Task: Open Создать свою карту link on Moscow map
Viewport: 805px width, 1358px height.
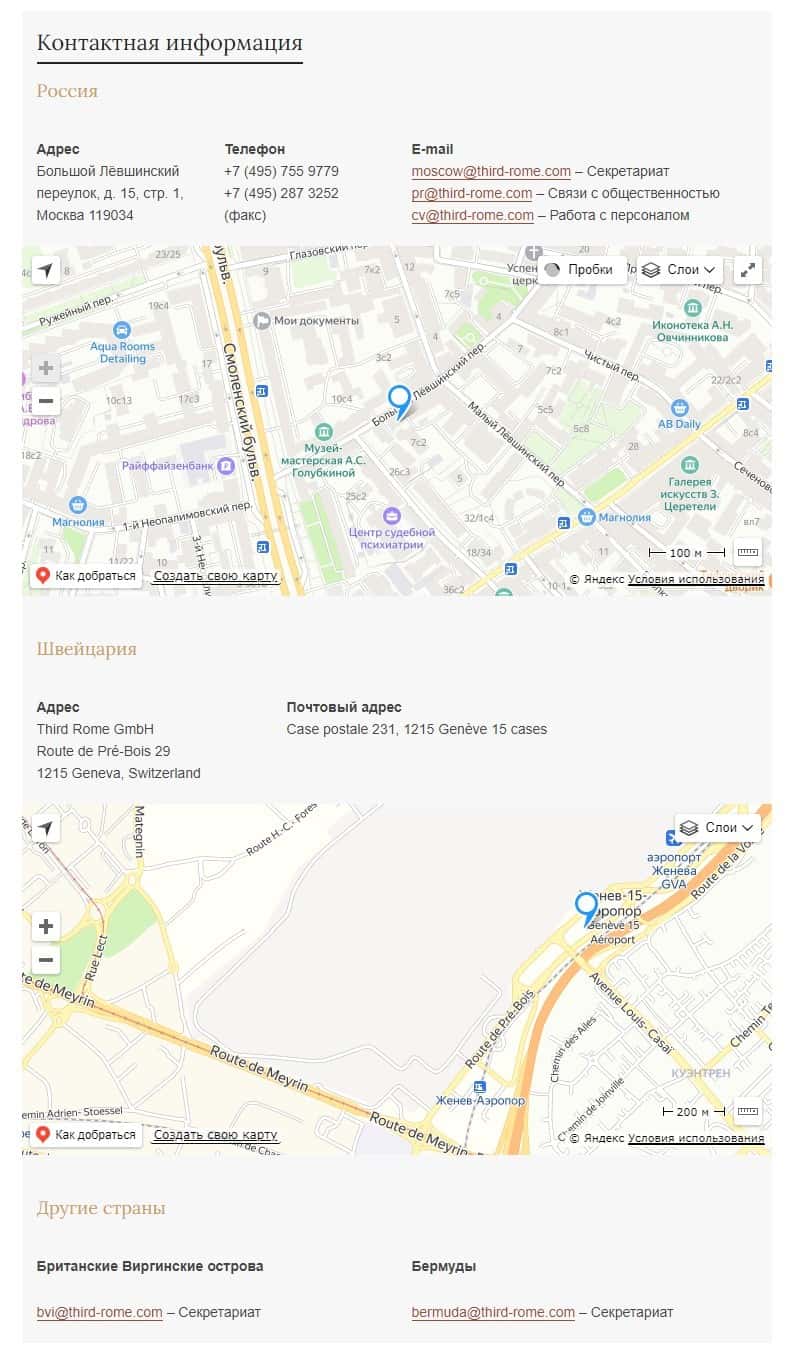Action: pos(215,576)
